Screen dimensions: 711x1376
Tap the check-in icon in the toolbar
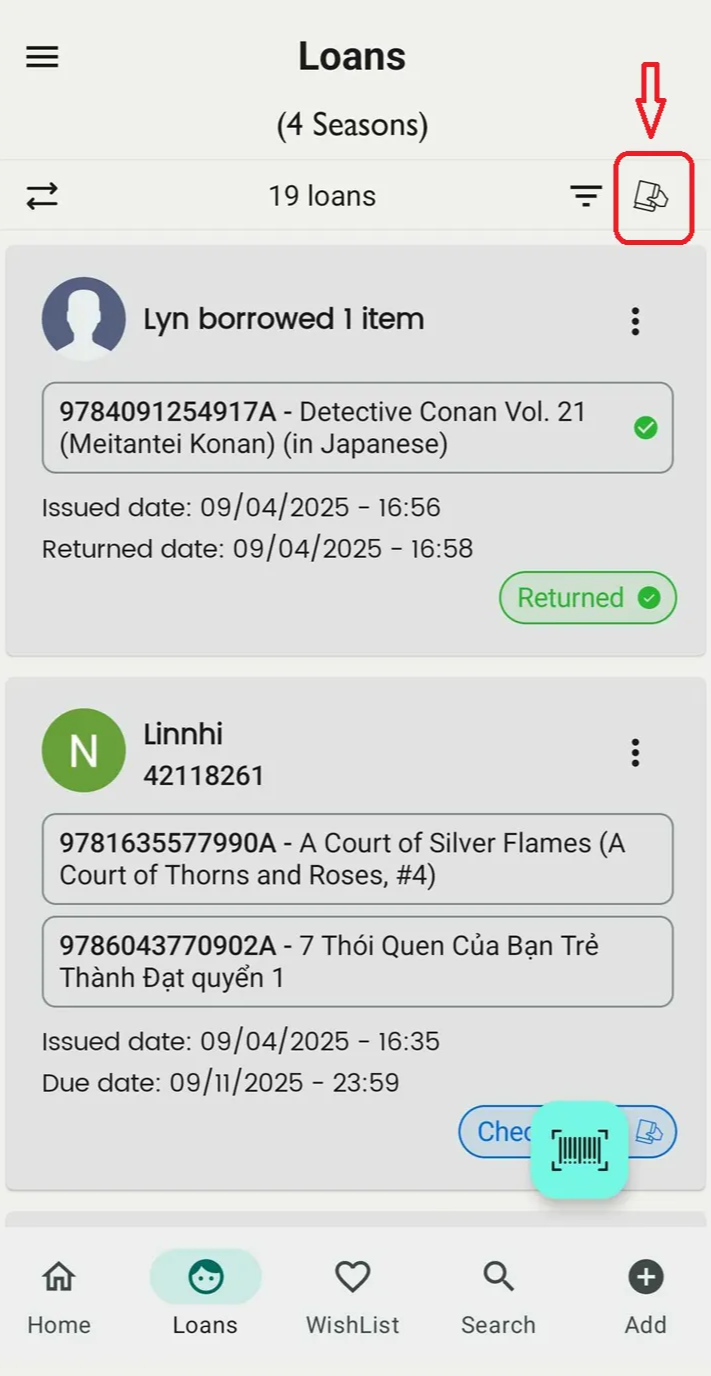pos(651,196)
